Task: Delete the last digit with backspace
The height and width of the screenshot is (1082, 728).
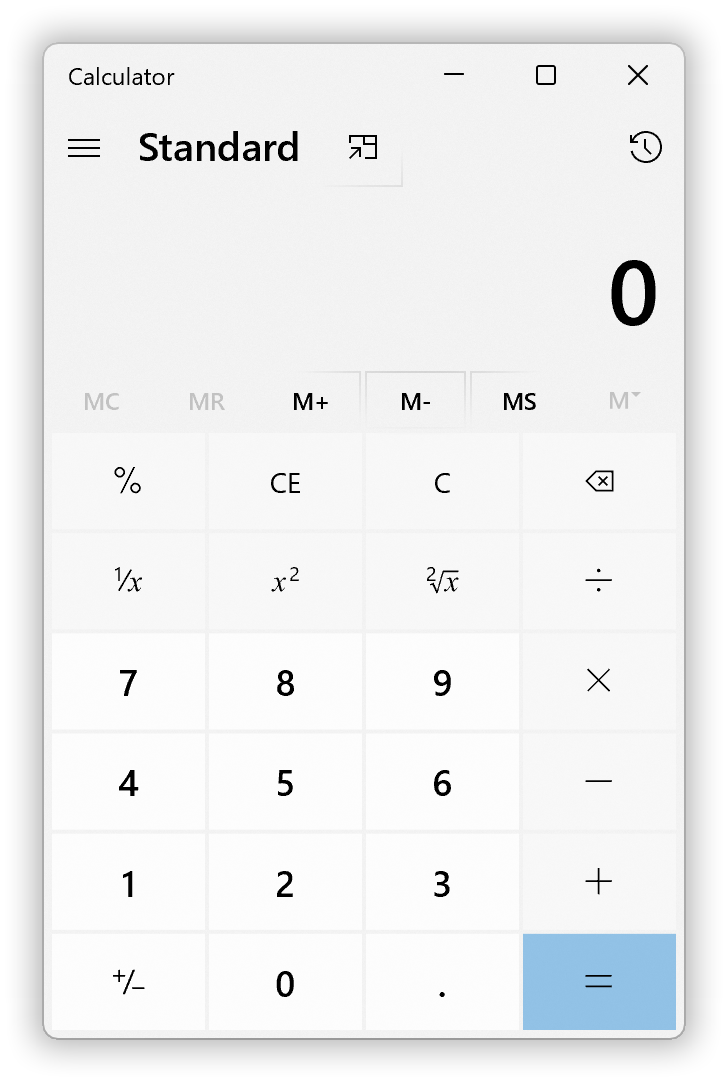Action: 598,482
